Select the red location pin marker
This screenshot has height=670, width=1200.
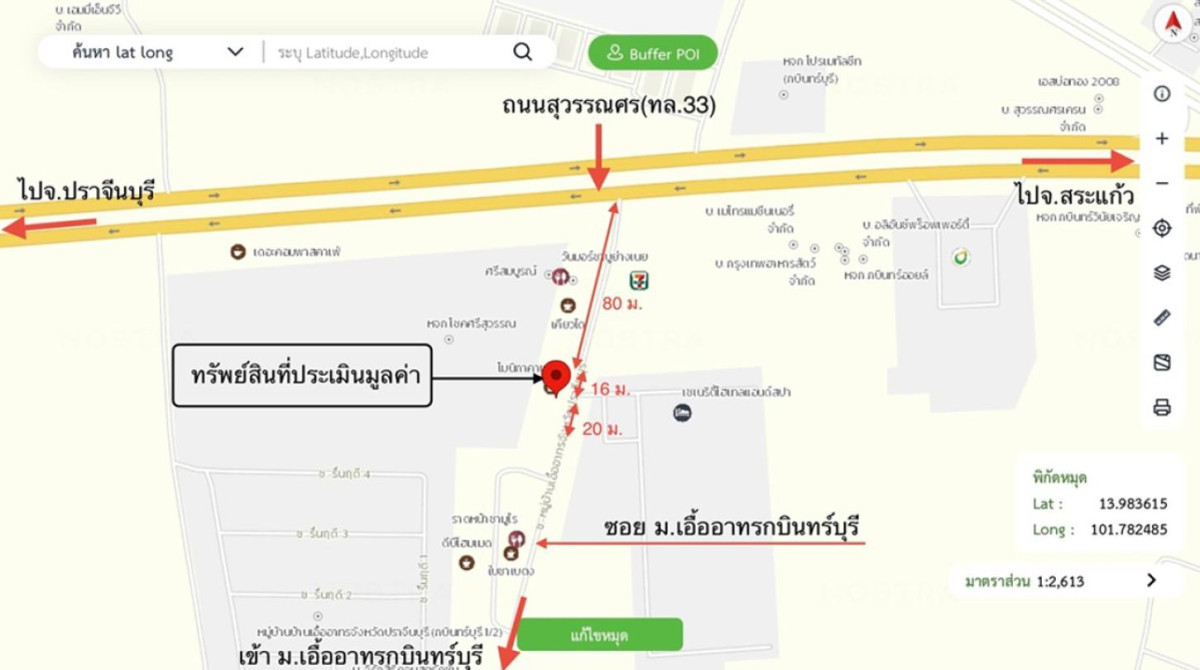(x=556, y=378)
